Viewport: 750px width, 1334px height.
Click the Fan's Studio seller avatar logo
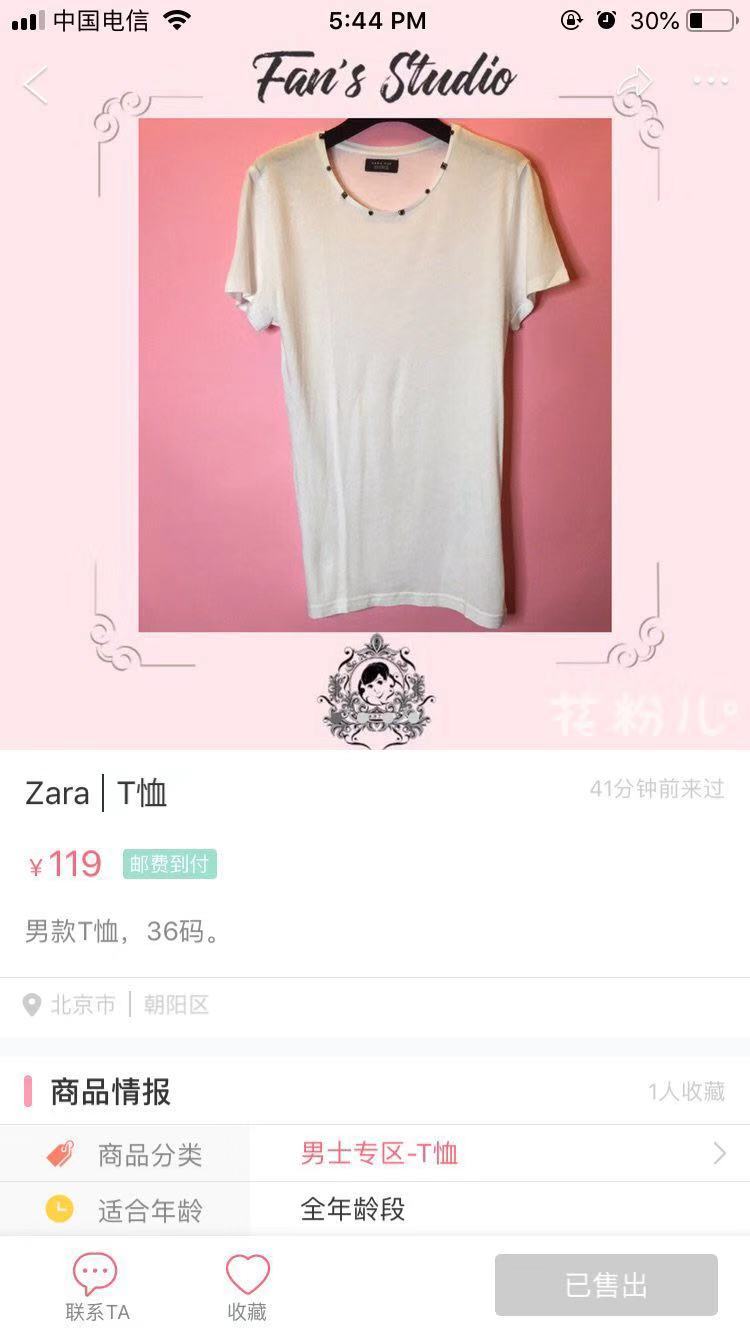tap(375, 690)
